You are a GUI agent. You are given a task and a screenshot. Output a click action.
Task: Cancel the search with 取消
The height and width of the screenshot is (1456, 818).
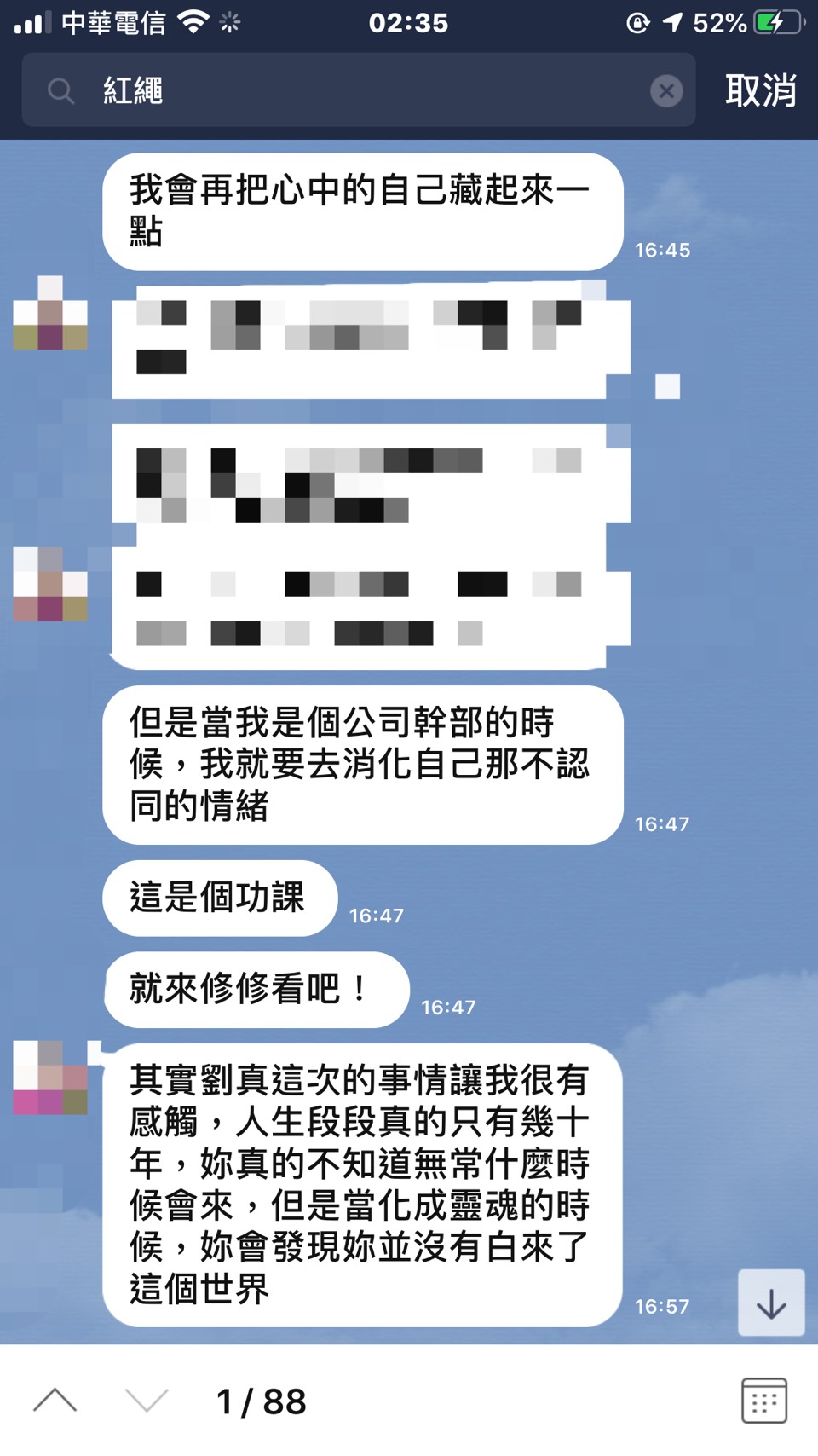tap(760, 90)
